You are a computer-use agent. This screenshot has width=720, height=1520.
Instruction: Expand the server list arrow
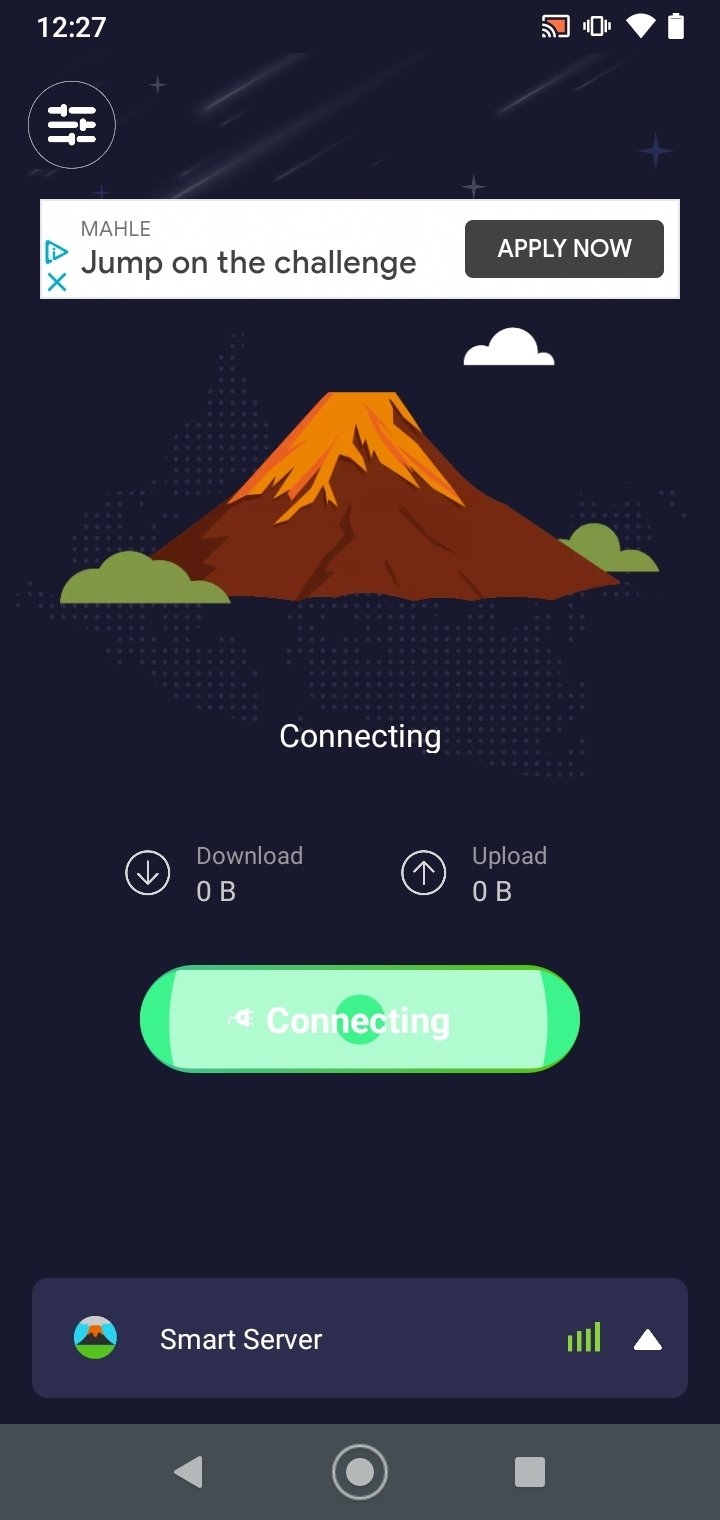coord(648,1340)
